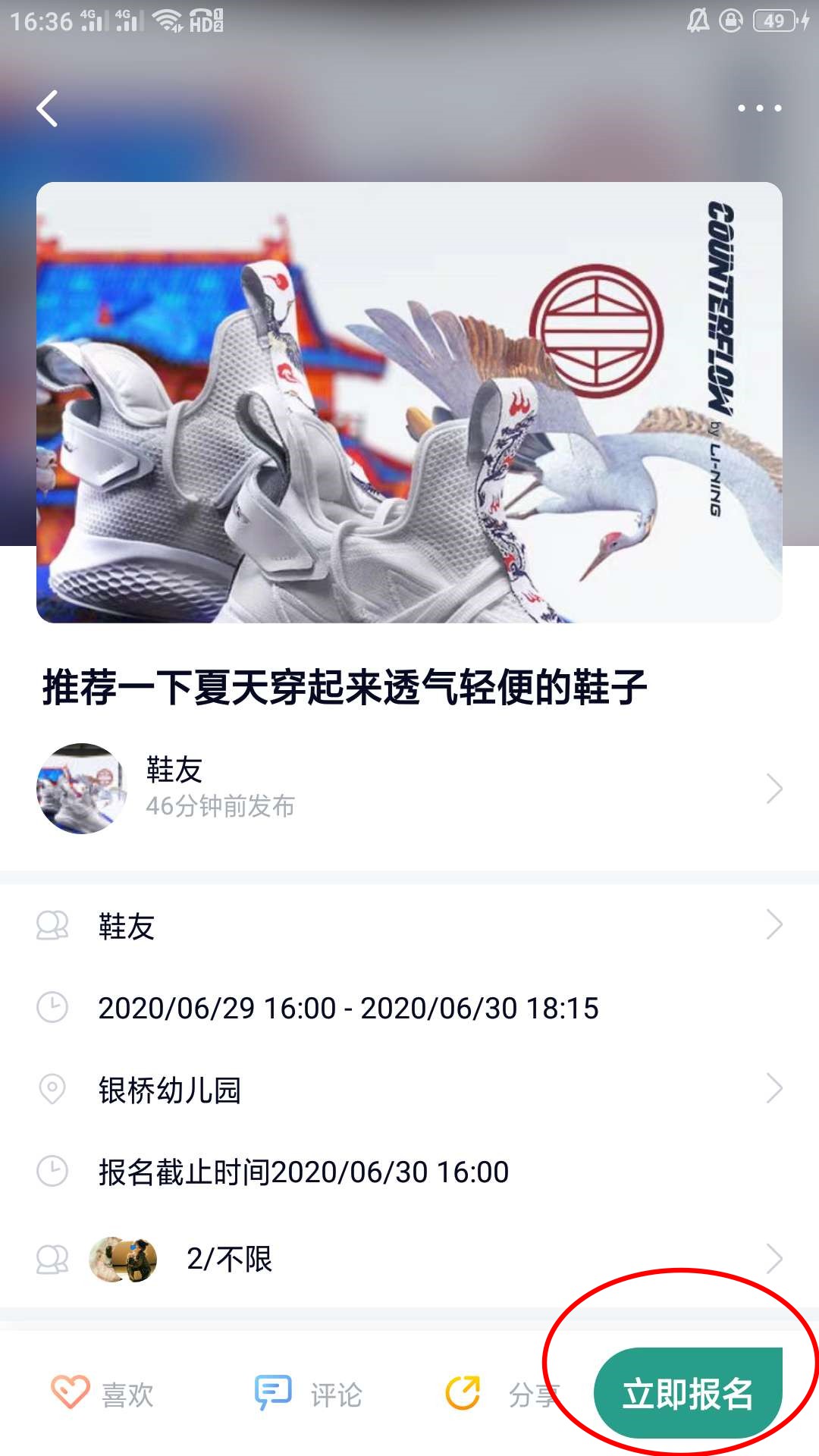Open the Li-Ning sneaker banner image
Viewport: 819px width, 1456px height.
point(409,402)
